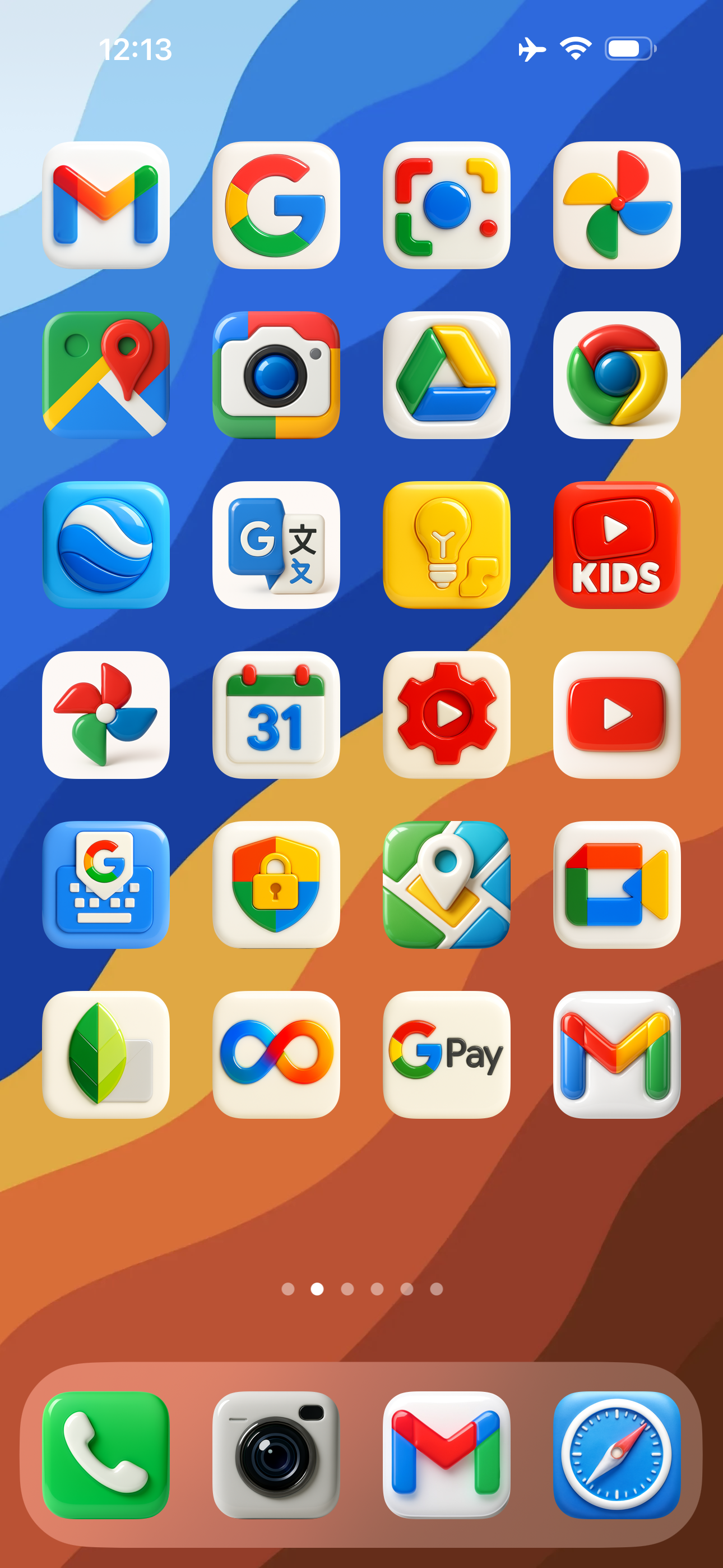Open the Phone app in the dock
This screenshot has height=1568, width=723.
click(x=106, y=1455)
